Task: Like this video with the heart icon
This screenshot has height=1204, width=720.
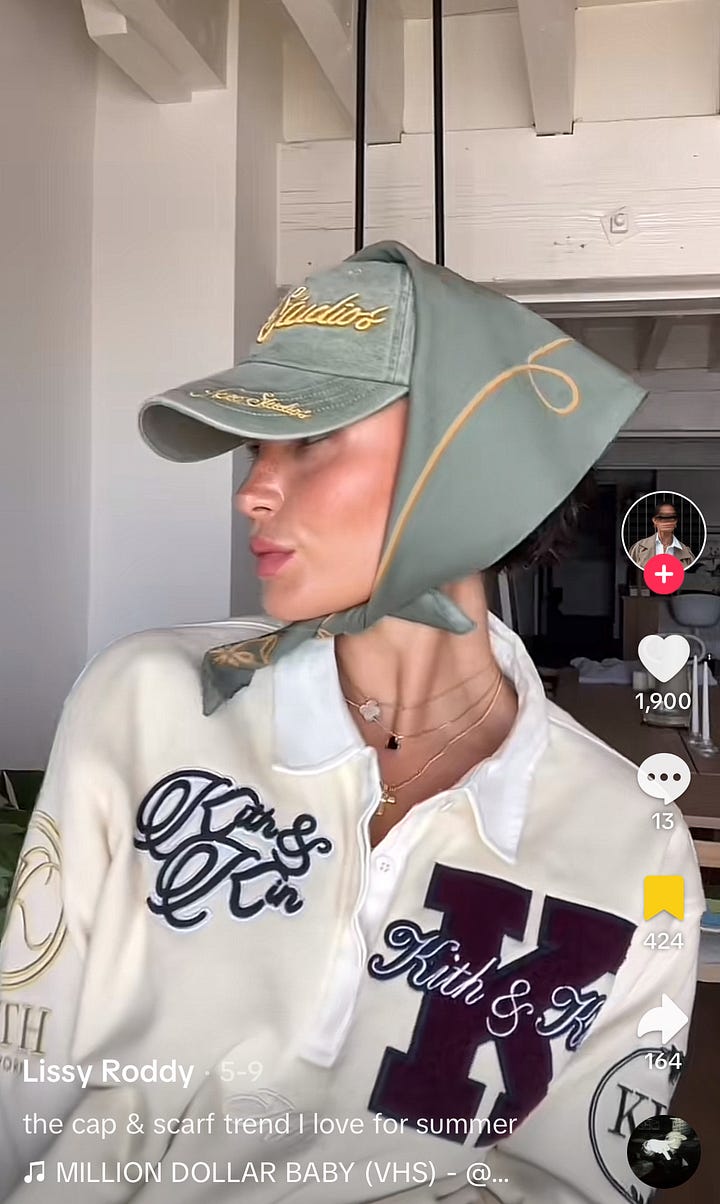Action: (x=663, y=658)
